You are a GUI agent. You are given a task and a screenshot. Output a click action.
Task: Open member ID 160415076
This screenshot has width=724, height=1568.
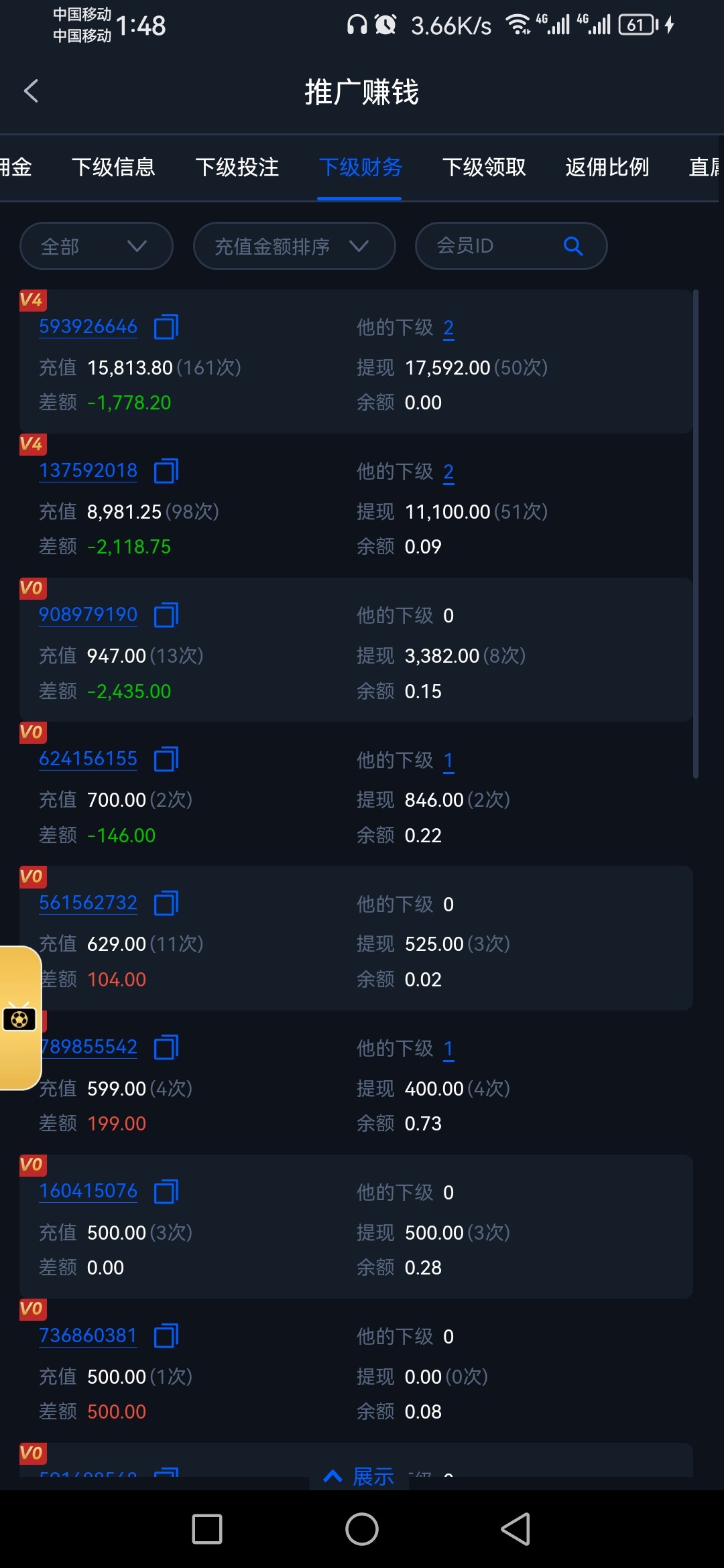(x=88, y=1191)
